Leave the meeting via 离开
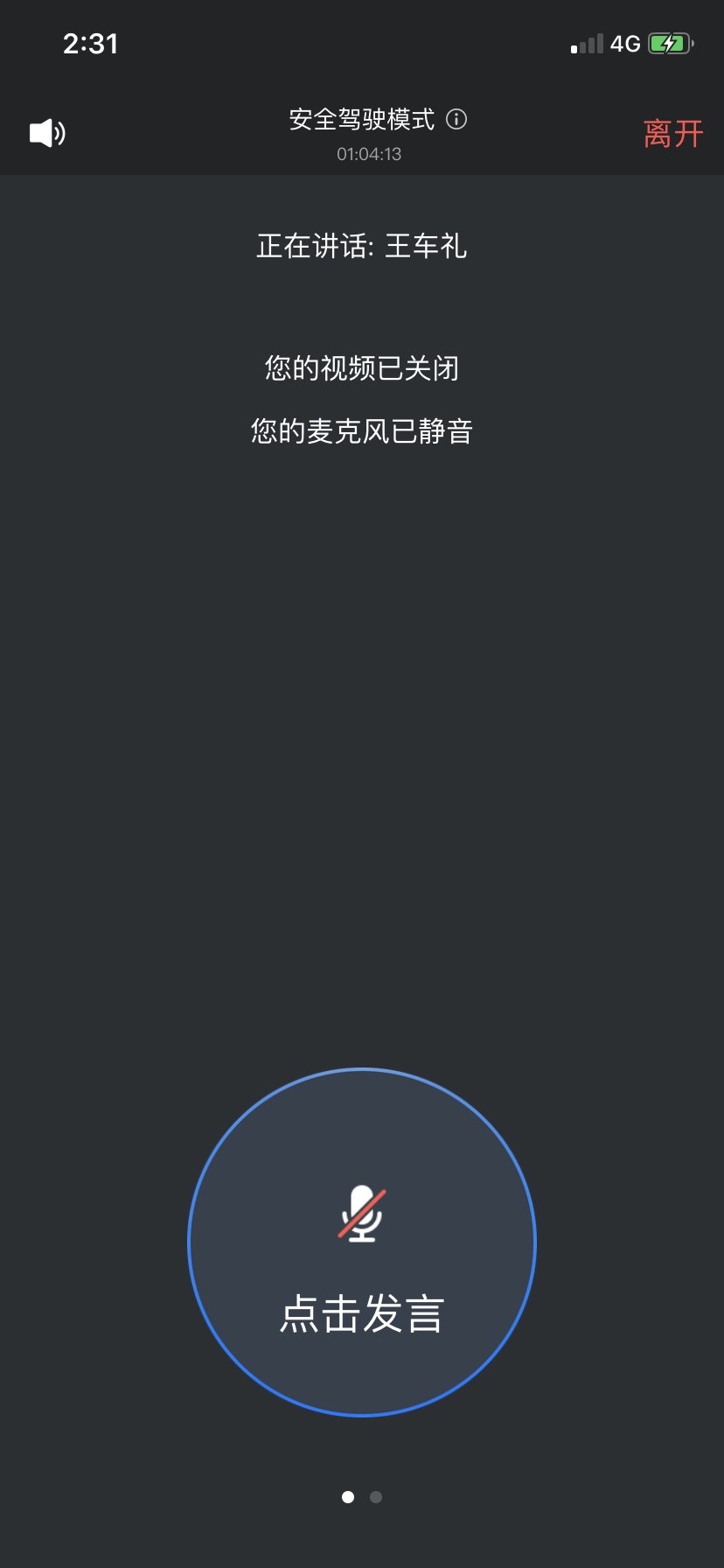The height and width of the screenshot is (1568, 724). pos(673,134)
